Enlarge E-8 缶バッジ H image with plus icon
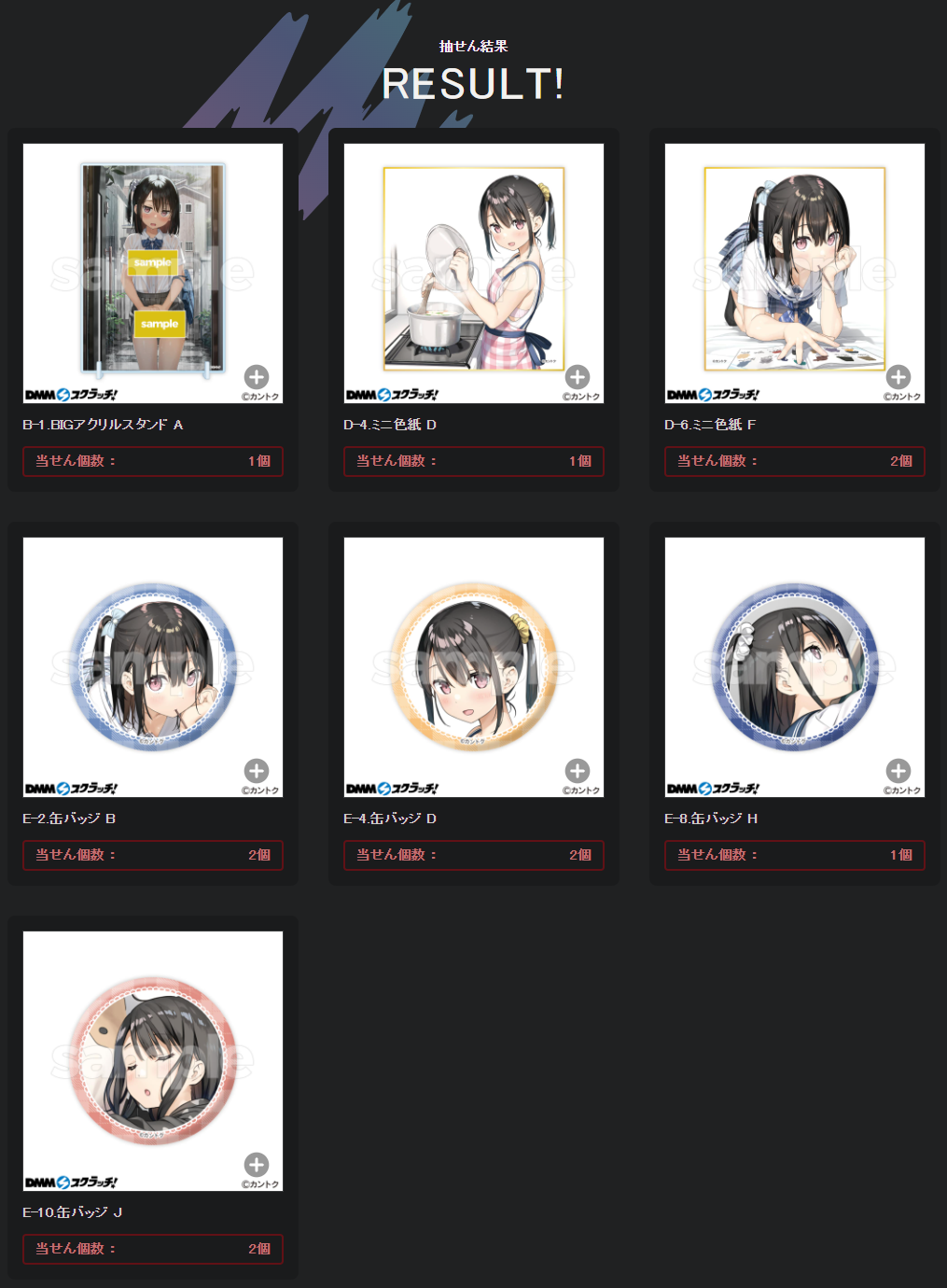Image resolution: width=947 pixels, height=1288 pixels. coord(898,771)
